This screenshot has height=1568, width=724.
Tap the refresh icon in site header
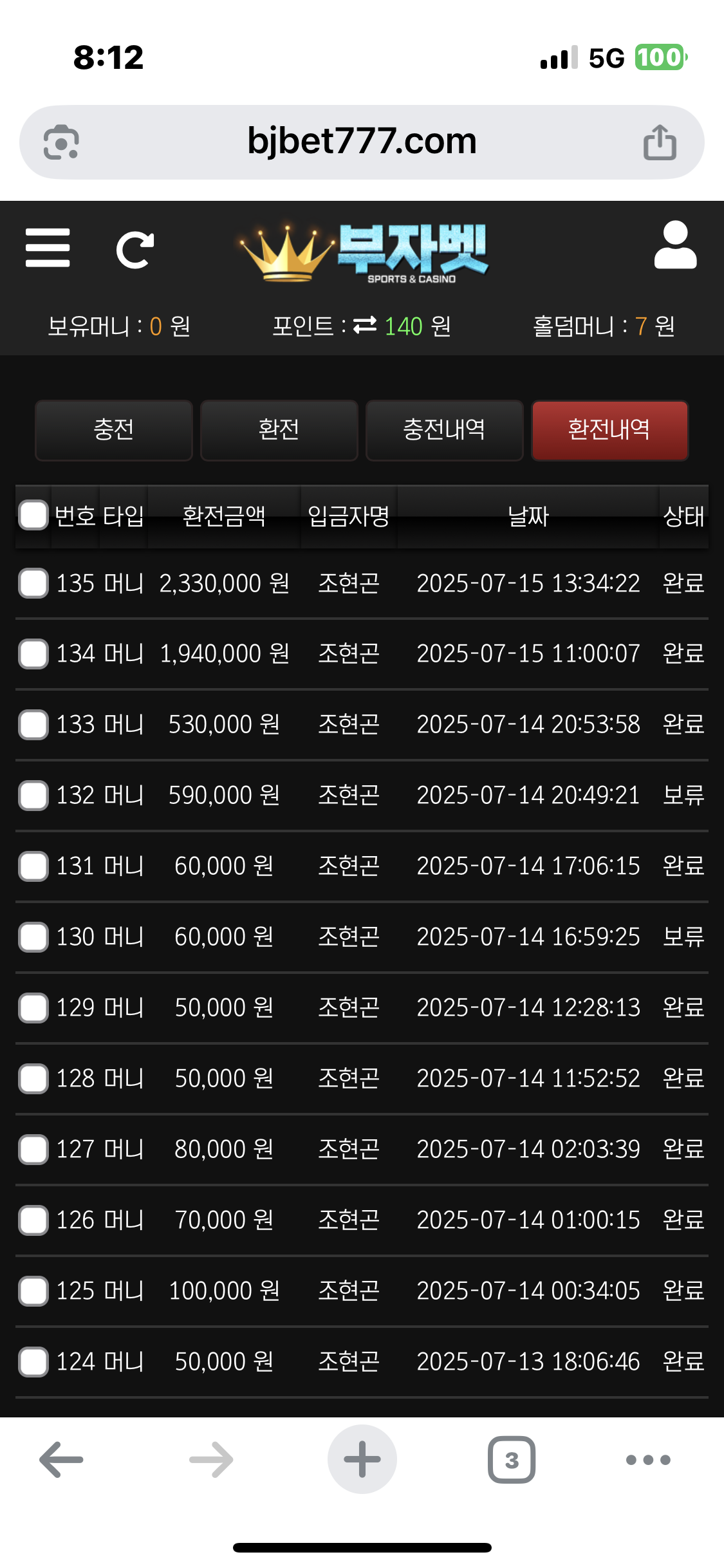[x=135, y=250]
